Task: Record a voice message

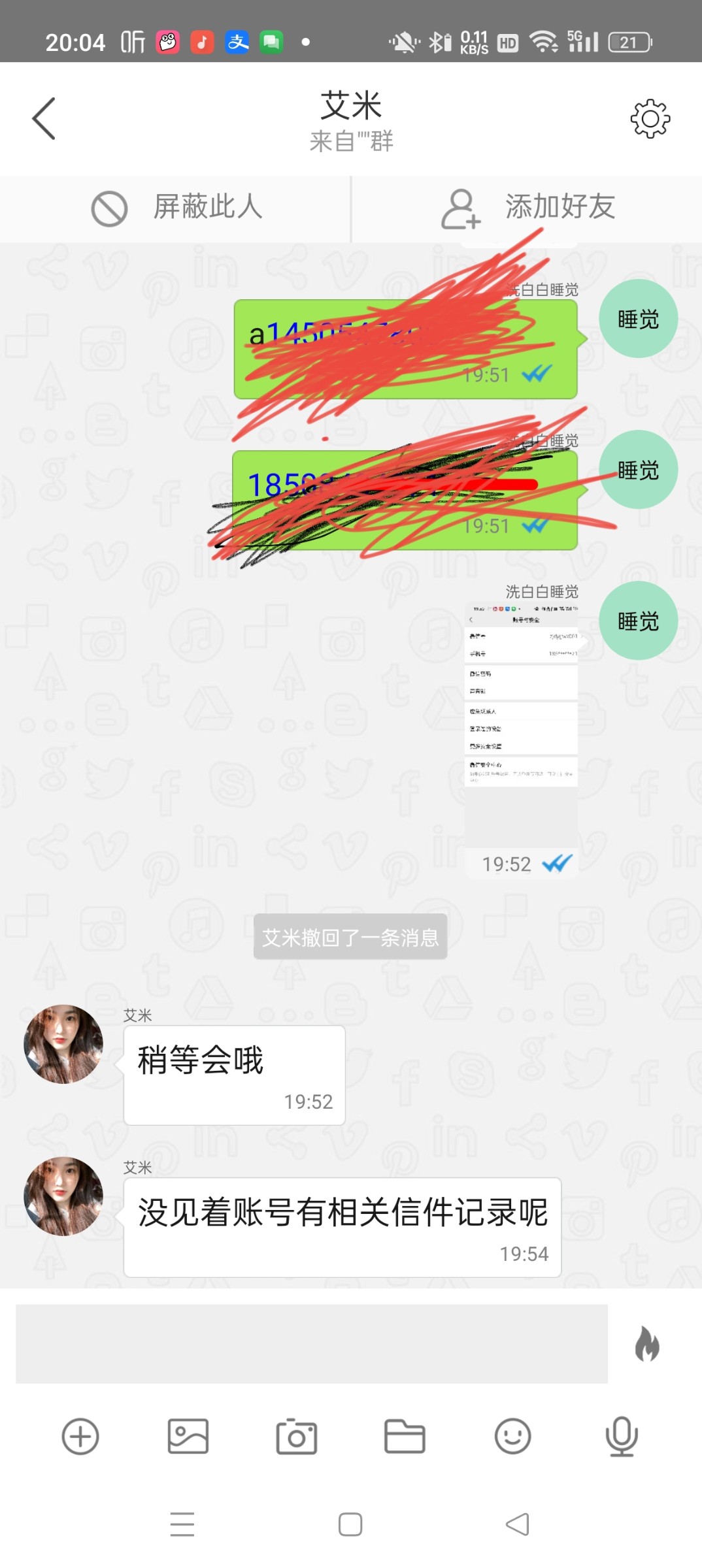Action: (622, 1437)
